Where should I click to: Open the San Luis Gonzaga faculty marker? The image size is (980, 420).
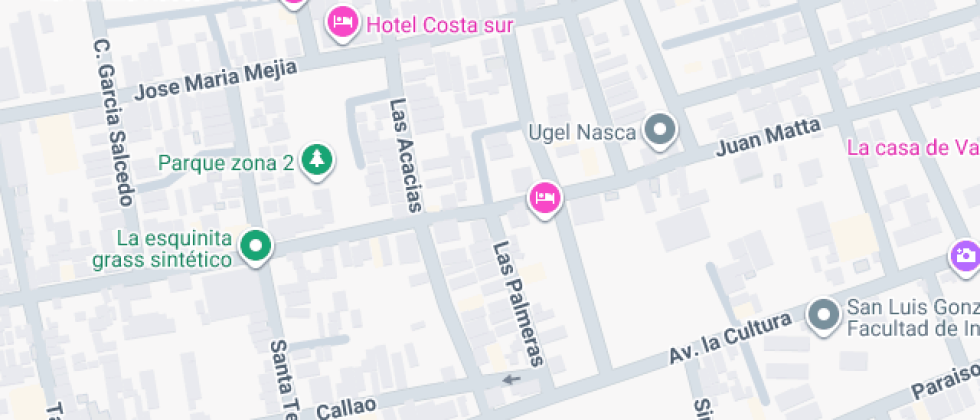(x=824, y=314)
